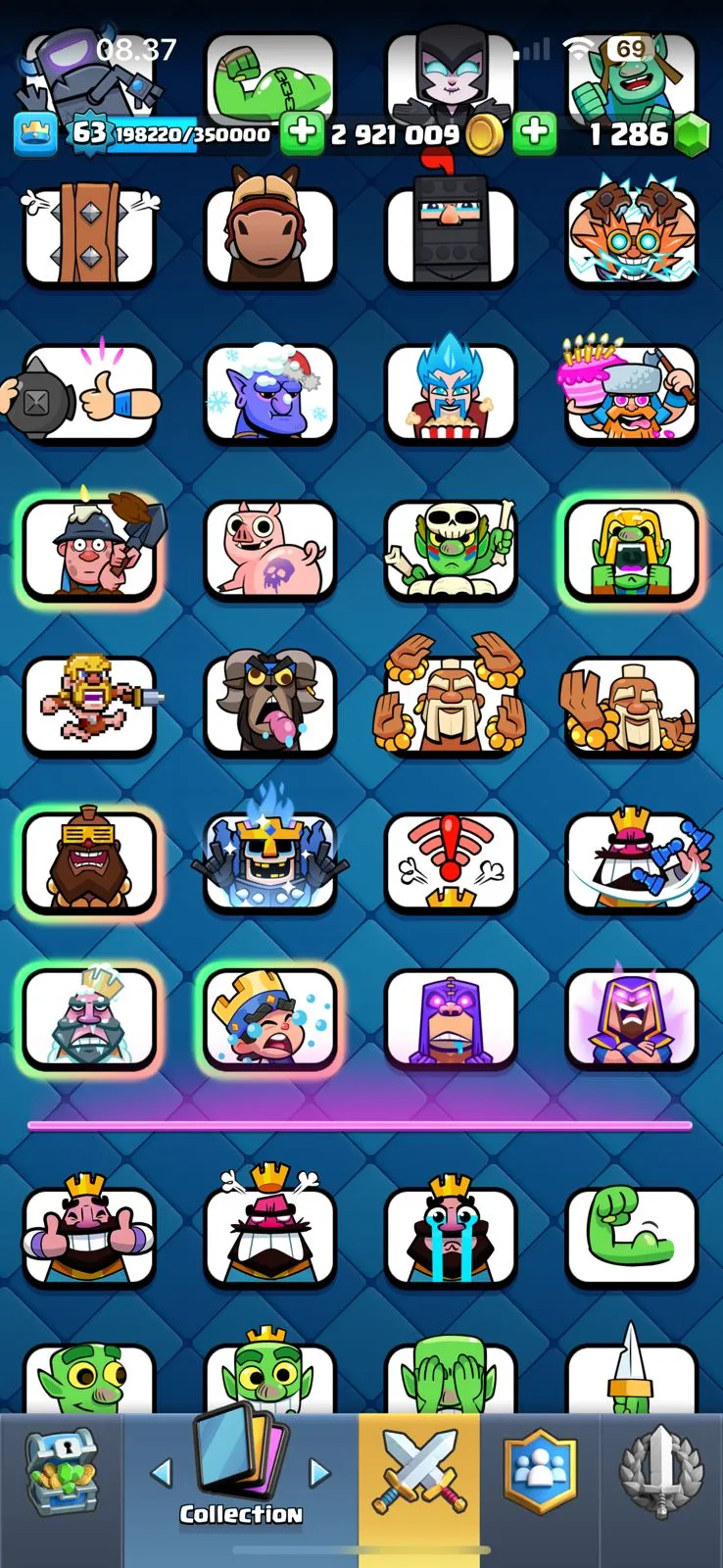Select the green flexing arm emote
Viewport: 723px width, 1568px height.
tap(632, 1235)
